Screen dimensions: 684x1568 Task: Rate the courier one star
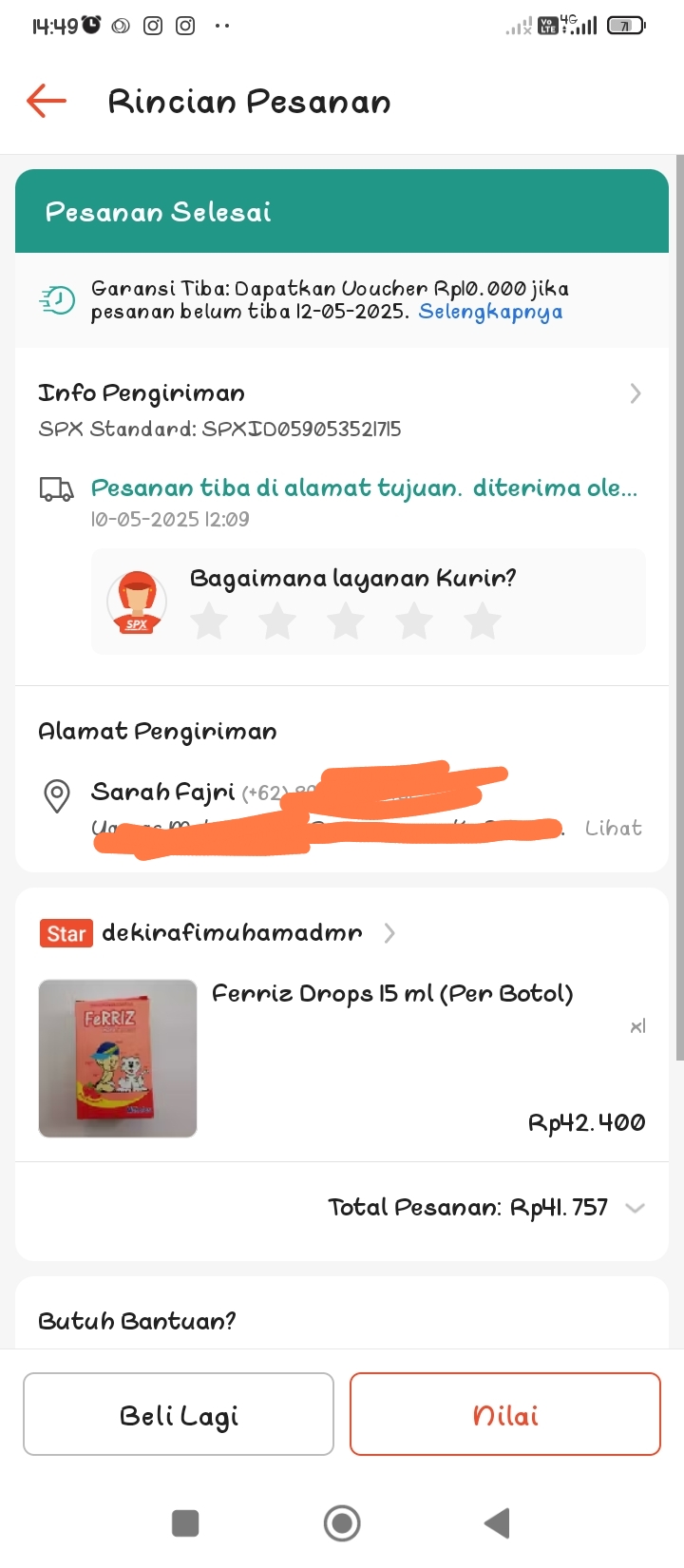pos(209,621)
